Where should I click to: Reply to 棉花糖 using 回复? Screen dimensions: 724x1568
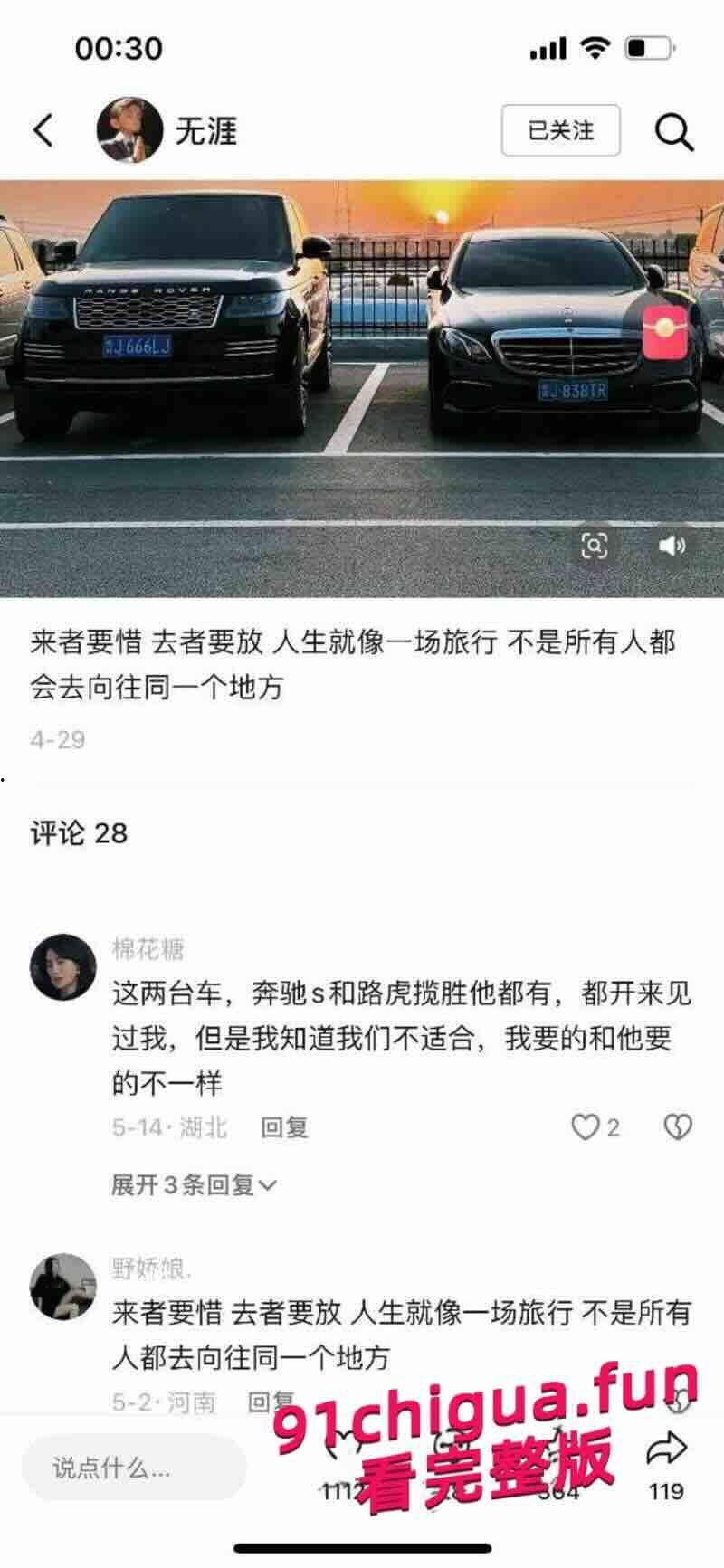point(285,1126)
